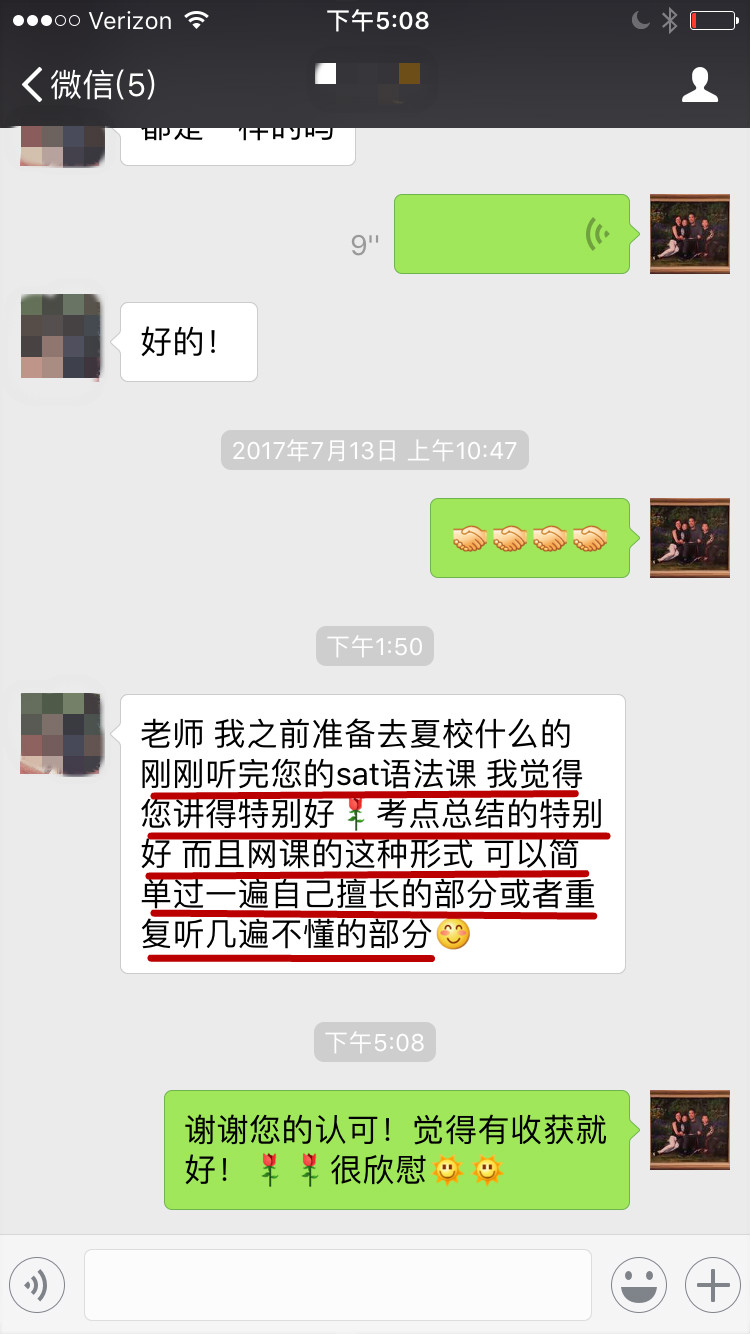
Task: Open the contact profile icon
Action: (700, 85)
